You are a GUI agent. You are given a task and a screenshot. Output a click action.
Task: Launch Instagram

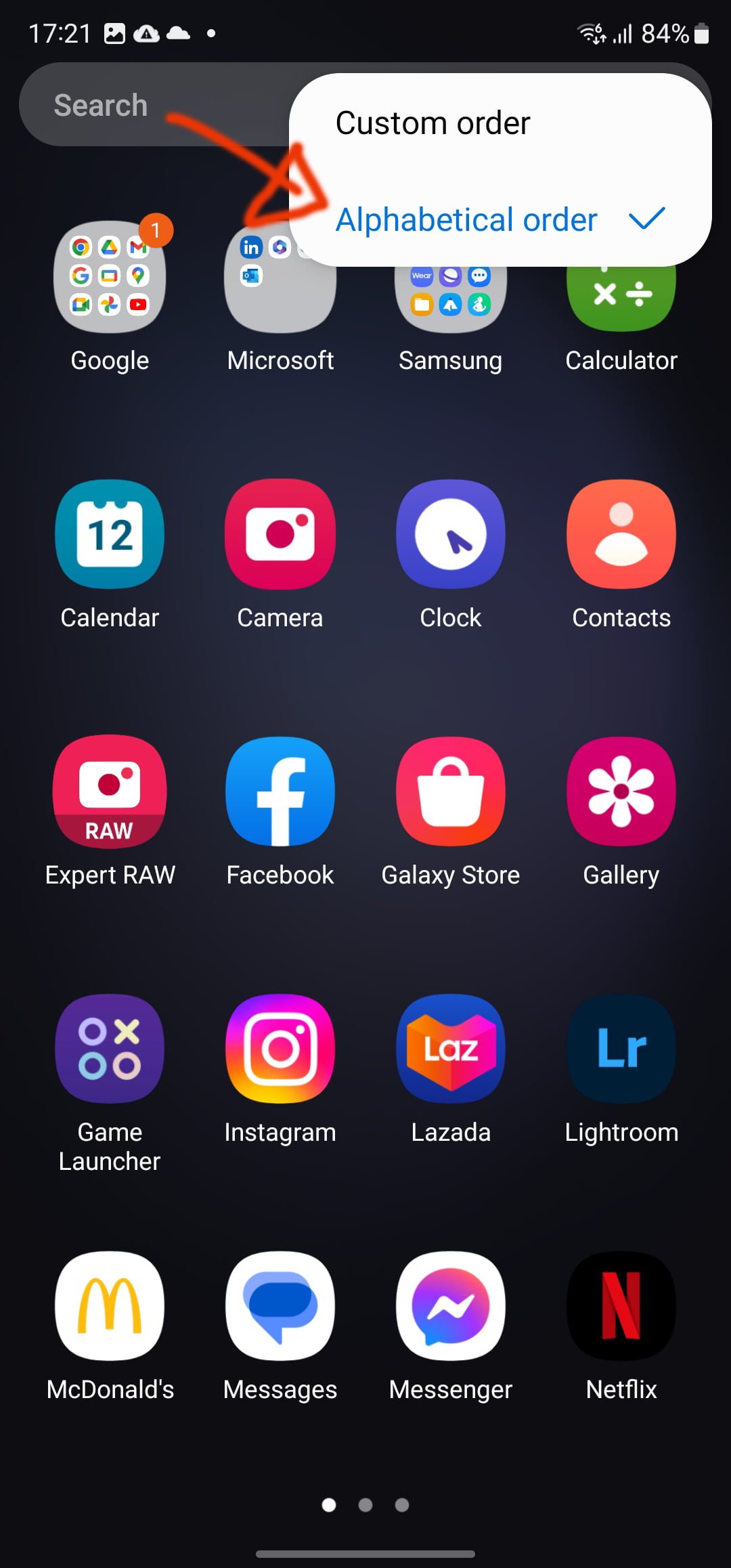pos(280,1049)
